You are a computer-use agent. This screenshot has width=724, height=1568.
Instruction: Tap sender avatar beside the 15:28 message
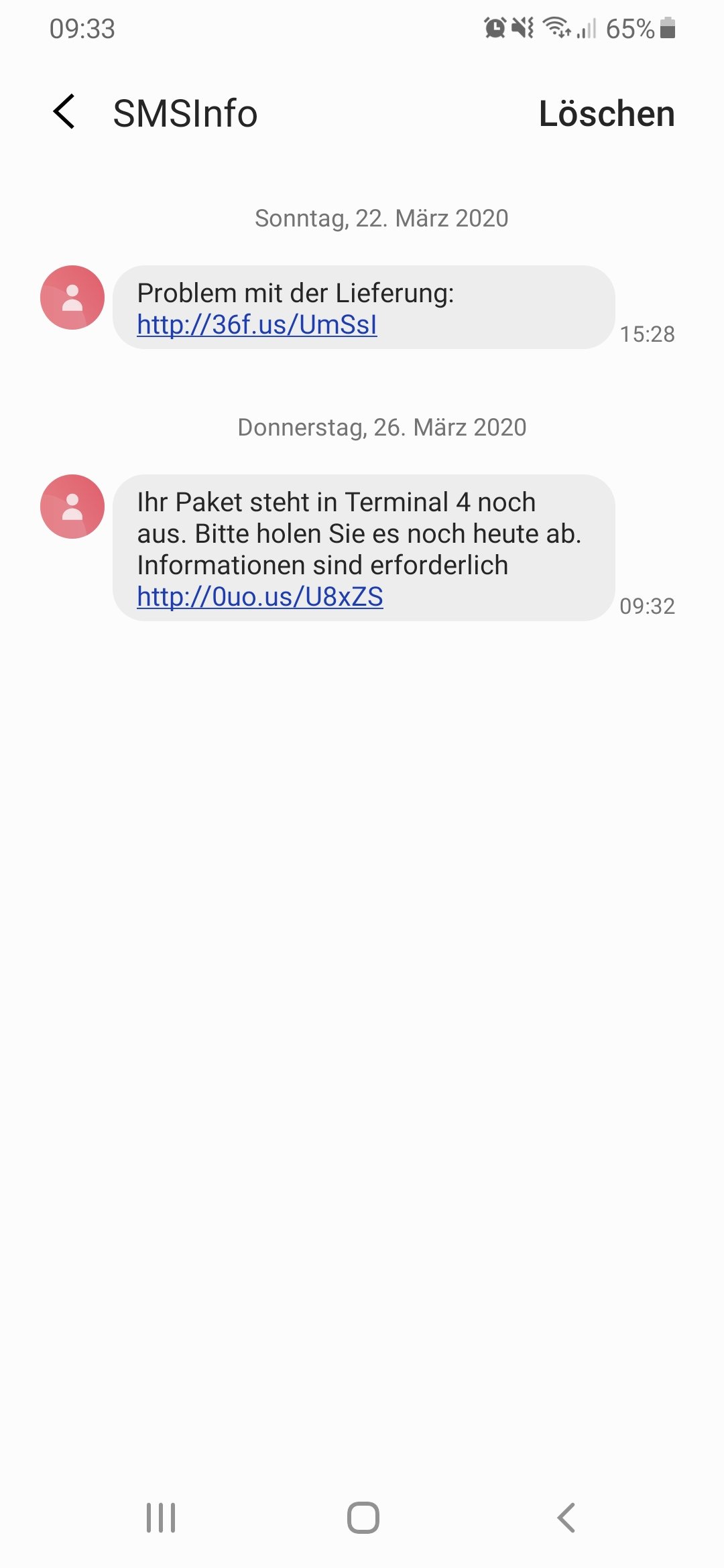(72, 298)
